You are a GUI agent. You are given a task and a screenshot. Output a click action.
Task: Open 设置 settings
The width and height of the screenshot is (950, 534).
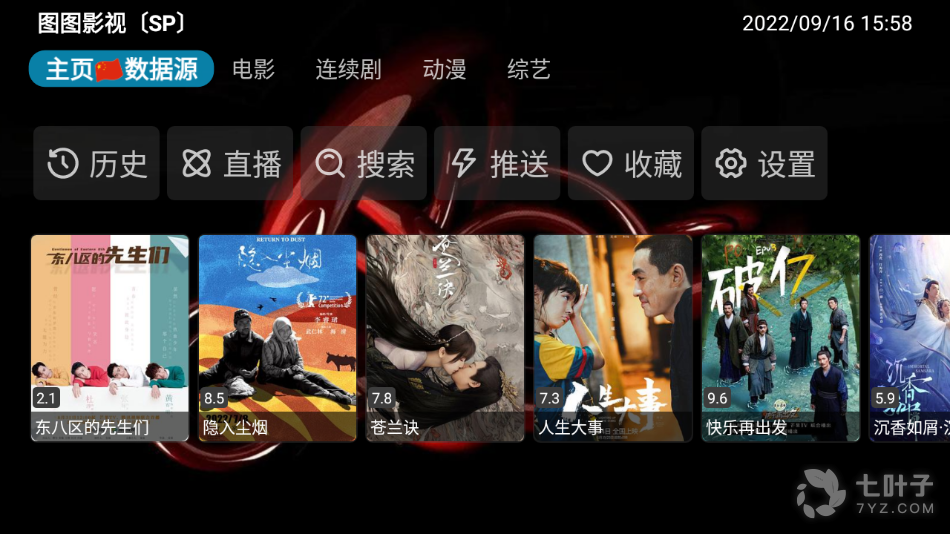click(x=764, y=163)
